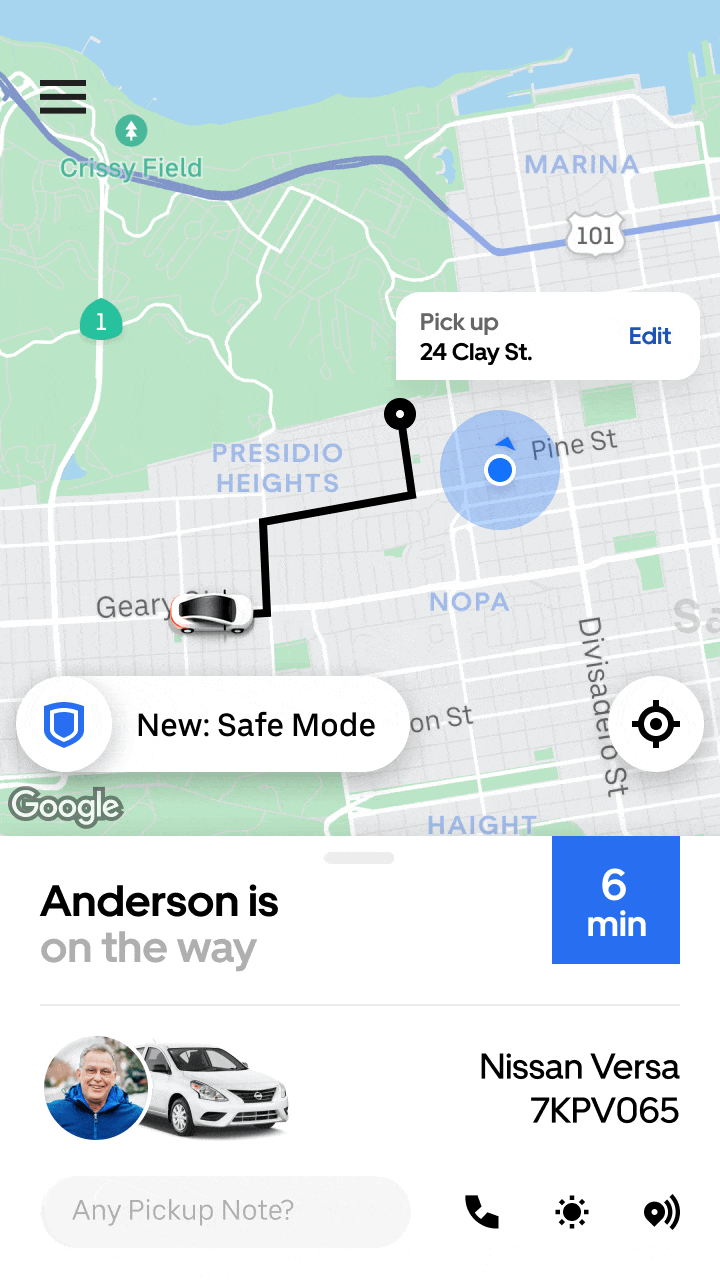Recenter map on my location
Image resolution: width=720 pixels, height=1280 pixels.
656,724
